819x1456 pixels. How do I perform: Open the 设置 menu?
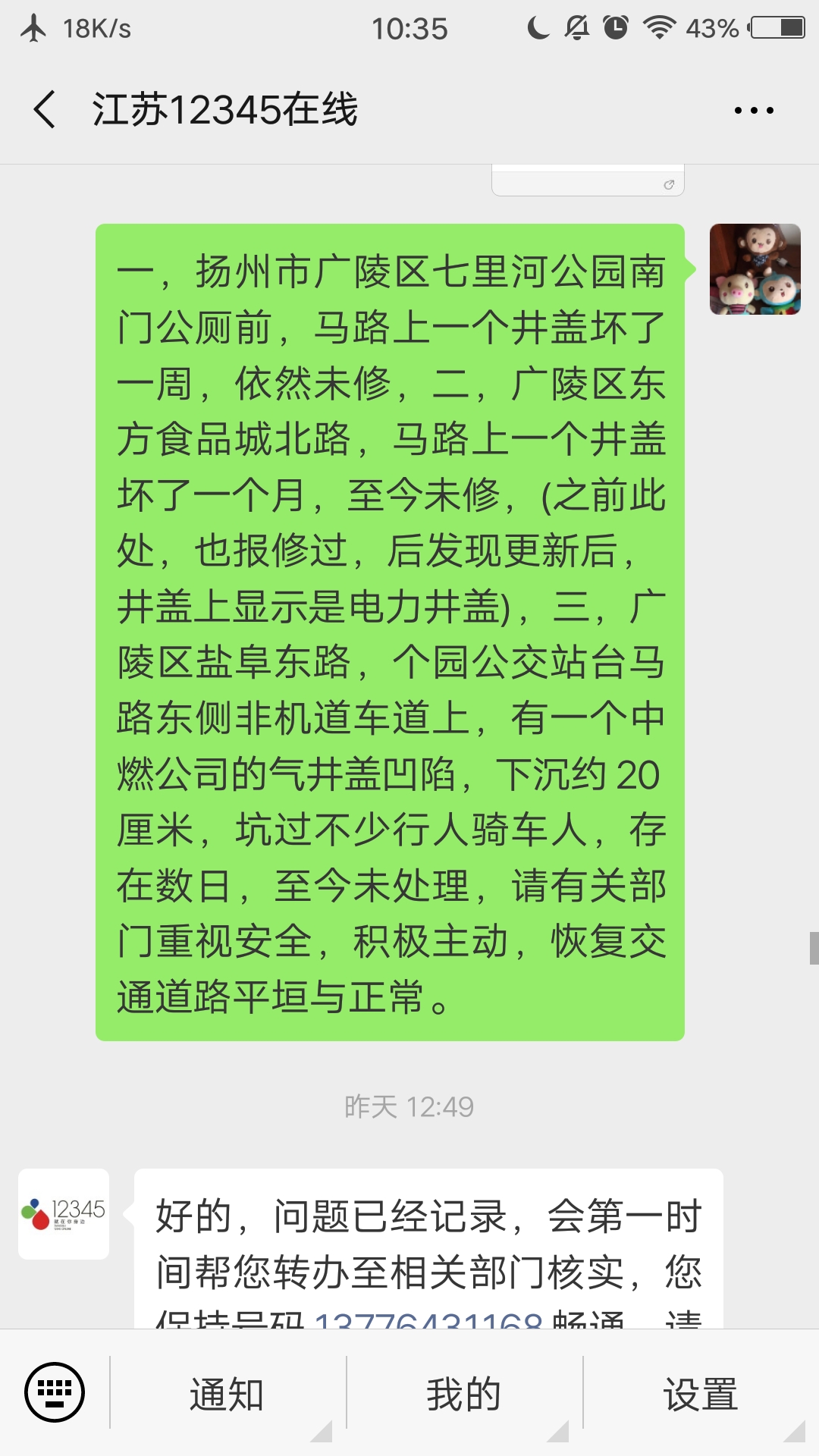[700, 1394]
